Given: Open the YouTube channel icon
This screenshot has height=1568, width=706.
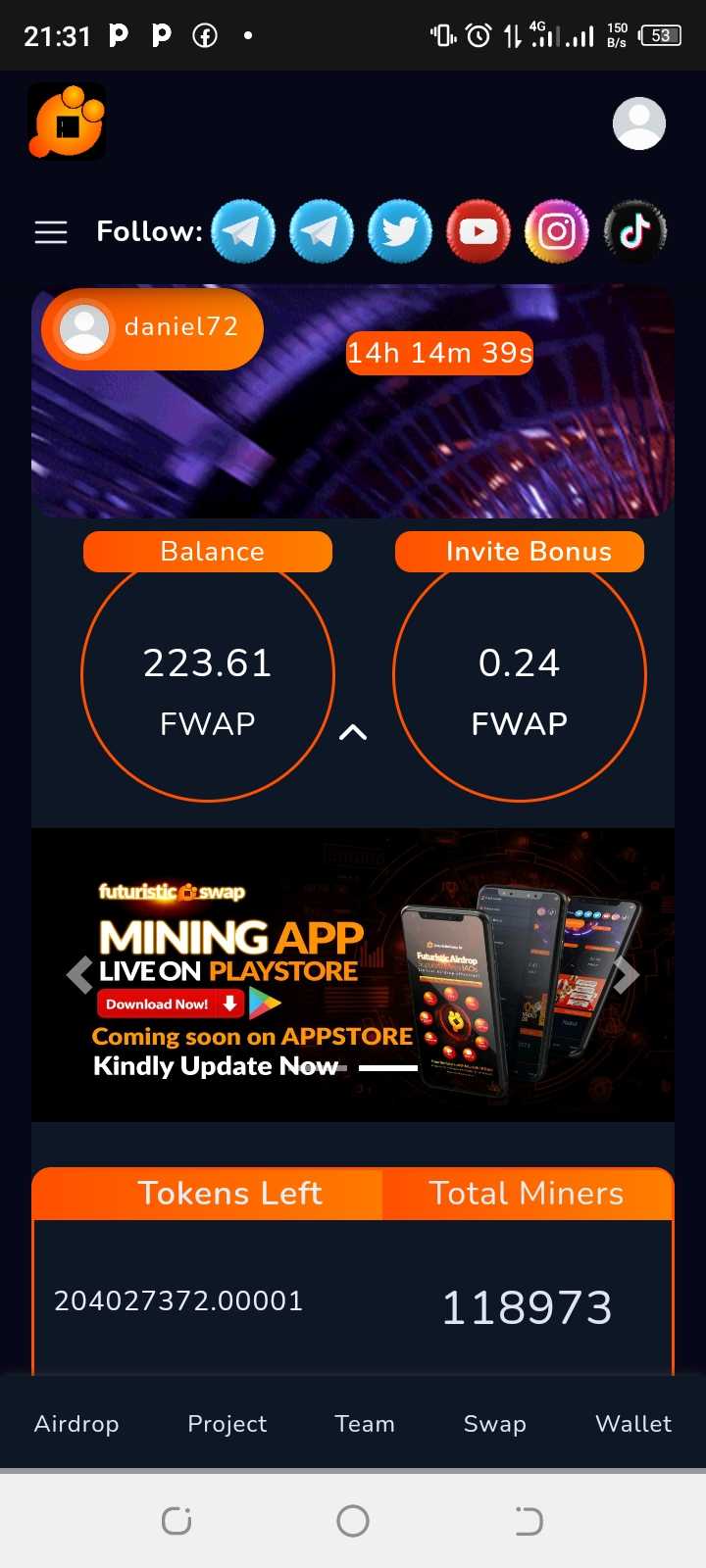Looking at the screenshot, I should [478, 231].
